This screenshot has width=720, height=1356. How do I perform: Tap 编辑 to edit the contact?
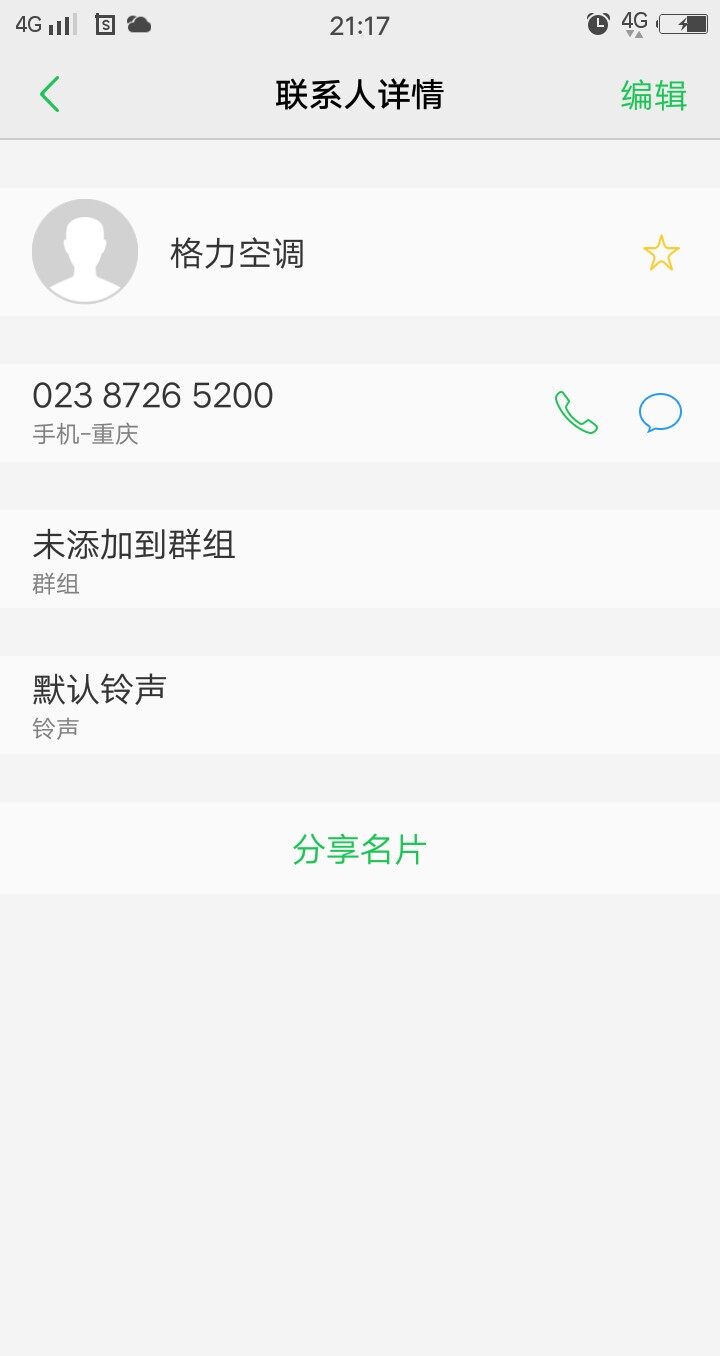(653, 95)
